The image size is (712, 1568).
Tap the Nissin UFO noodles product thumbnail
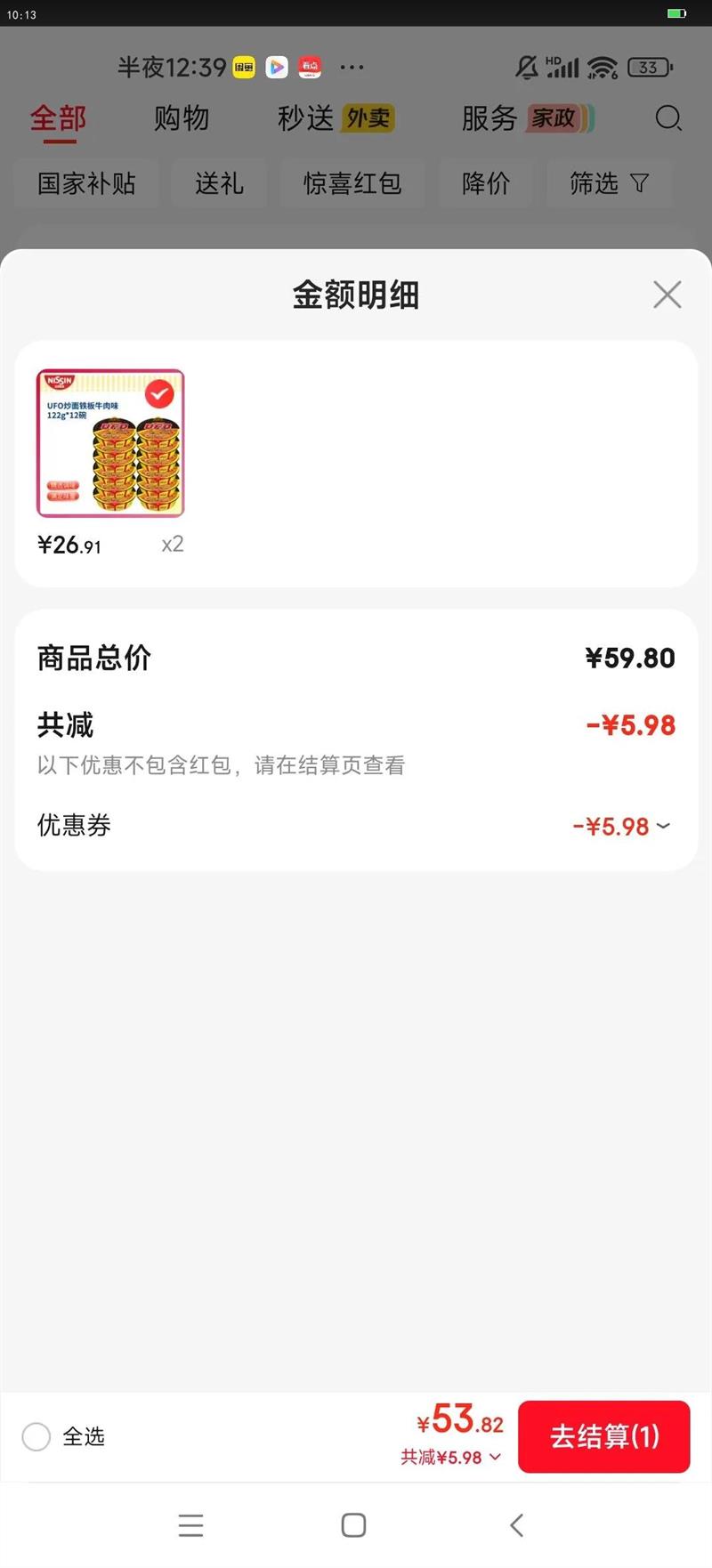(x=110, y=443)
